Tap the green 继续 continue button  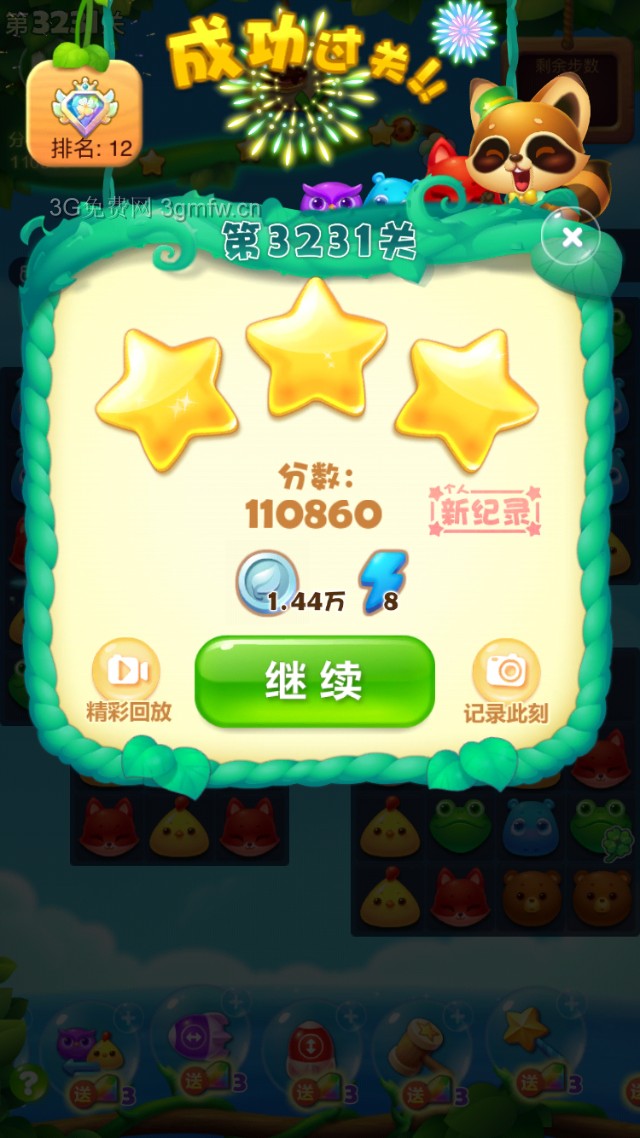(x=314, y=681)
